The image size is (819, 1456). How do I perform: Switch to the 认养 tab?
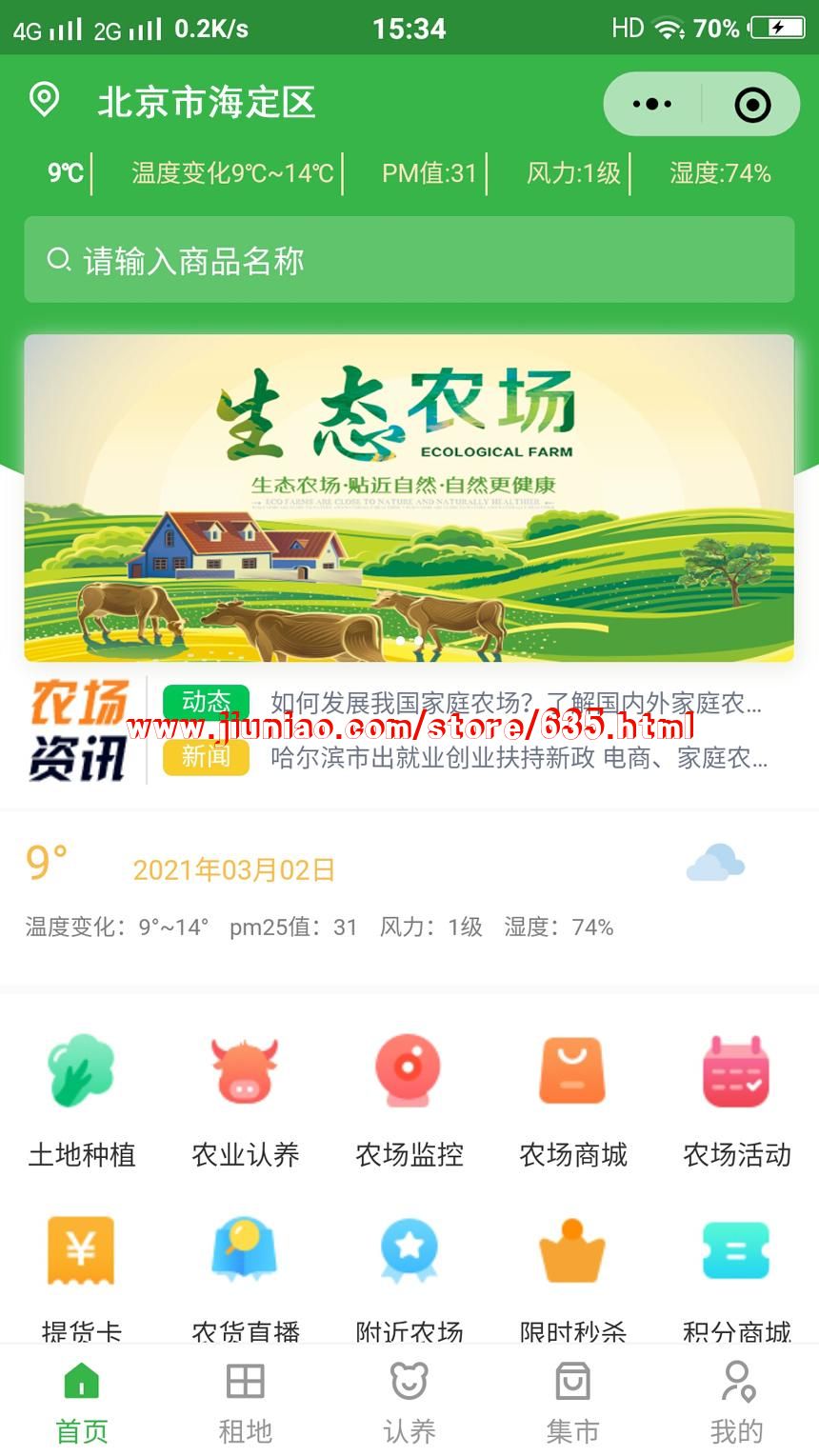point(409,1402)
